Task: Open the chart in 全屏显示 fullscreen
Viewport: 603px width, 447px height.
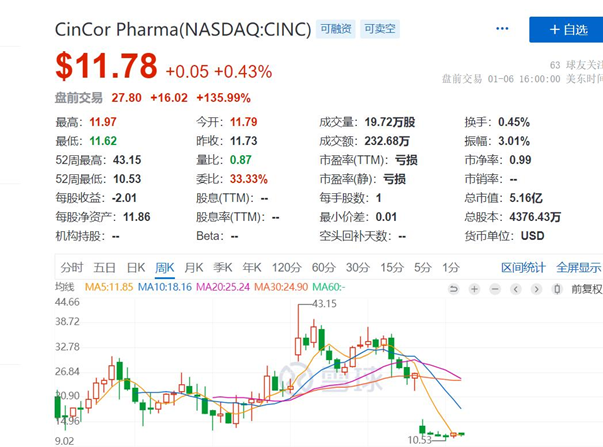Action: tap(578, 268)
